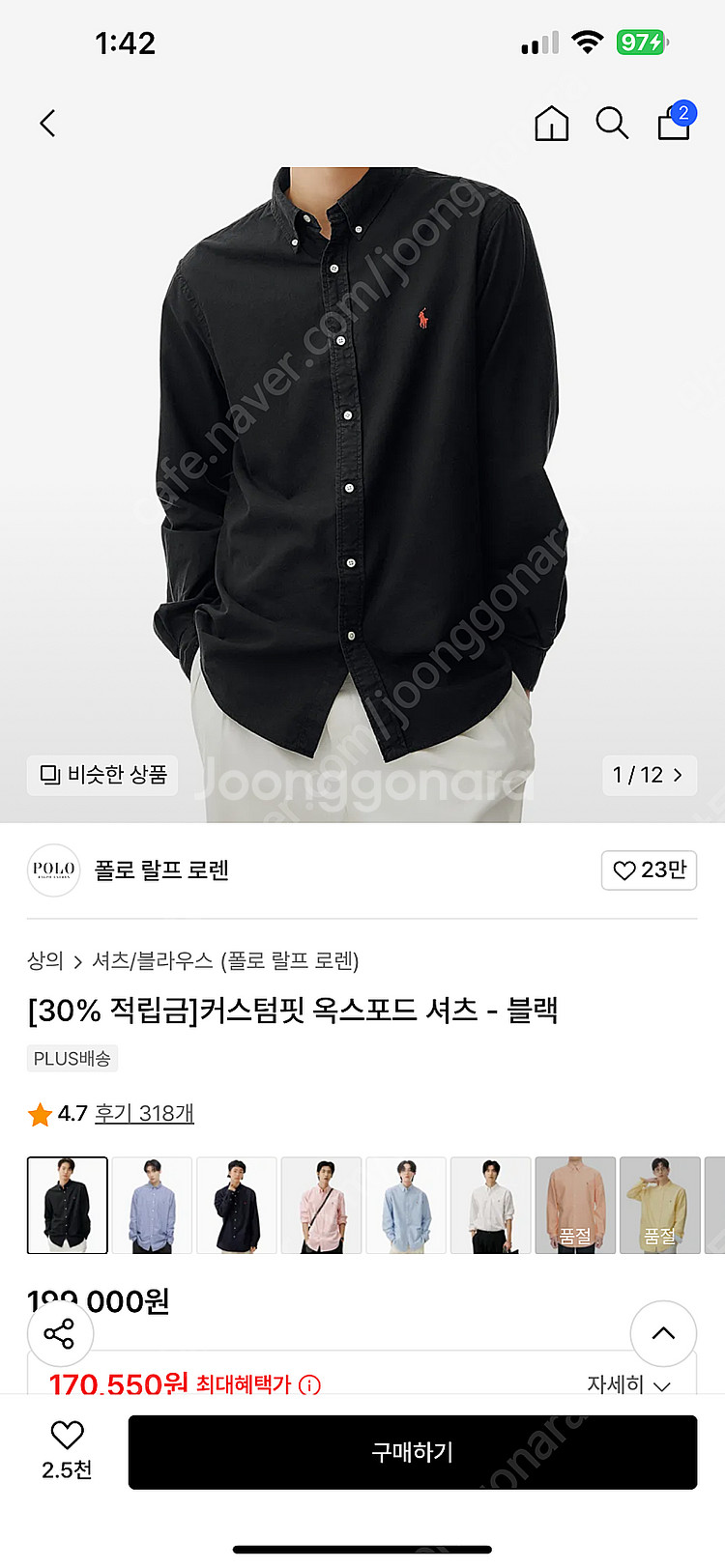The image size is (725, 1568).
Task: Like the brand with the 23만 heart
Action: pos(649,870)
